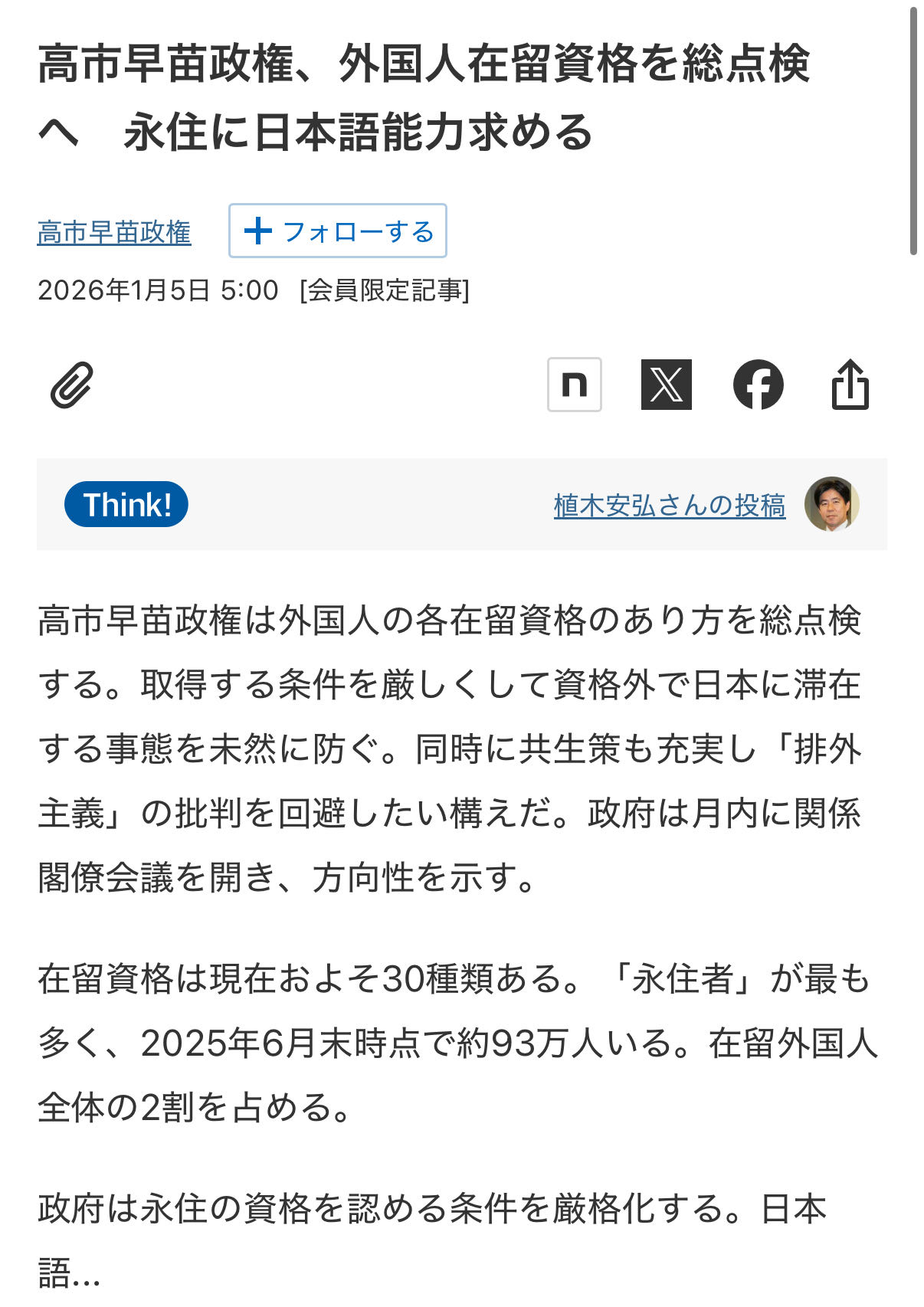Screen dimensions: 924x1307
Task: Save article with the paperclip icon
Action: point(72,385)
